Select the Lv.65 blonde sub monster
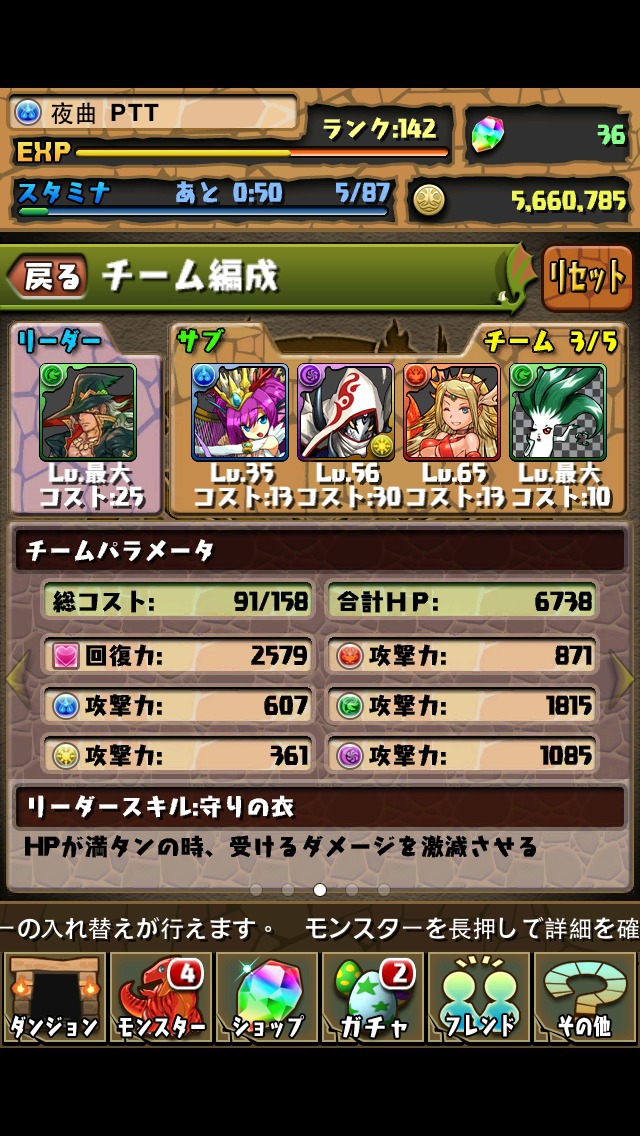The image size is (640, 1136). tap(451, 412)
